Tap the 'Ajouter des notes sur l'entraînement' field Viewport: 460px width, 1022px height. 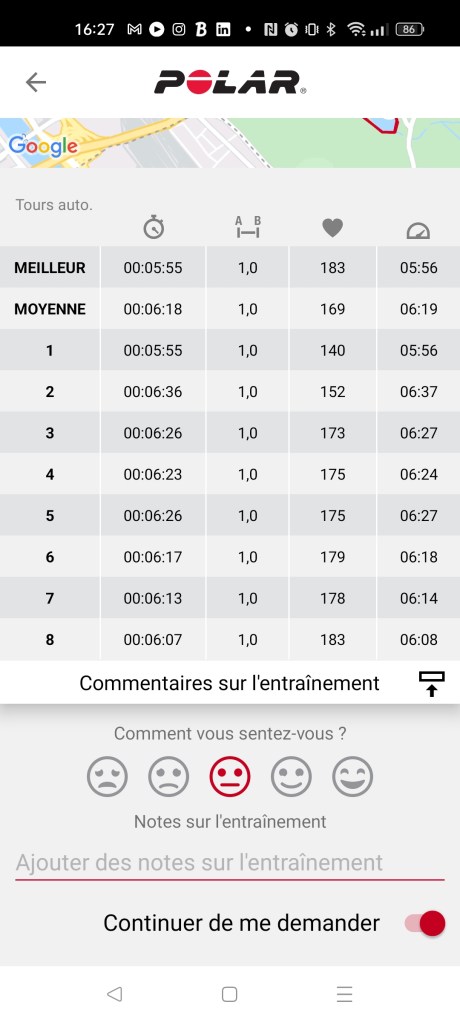tap(230, 863)
